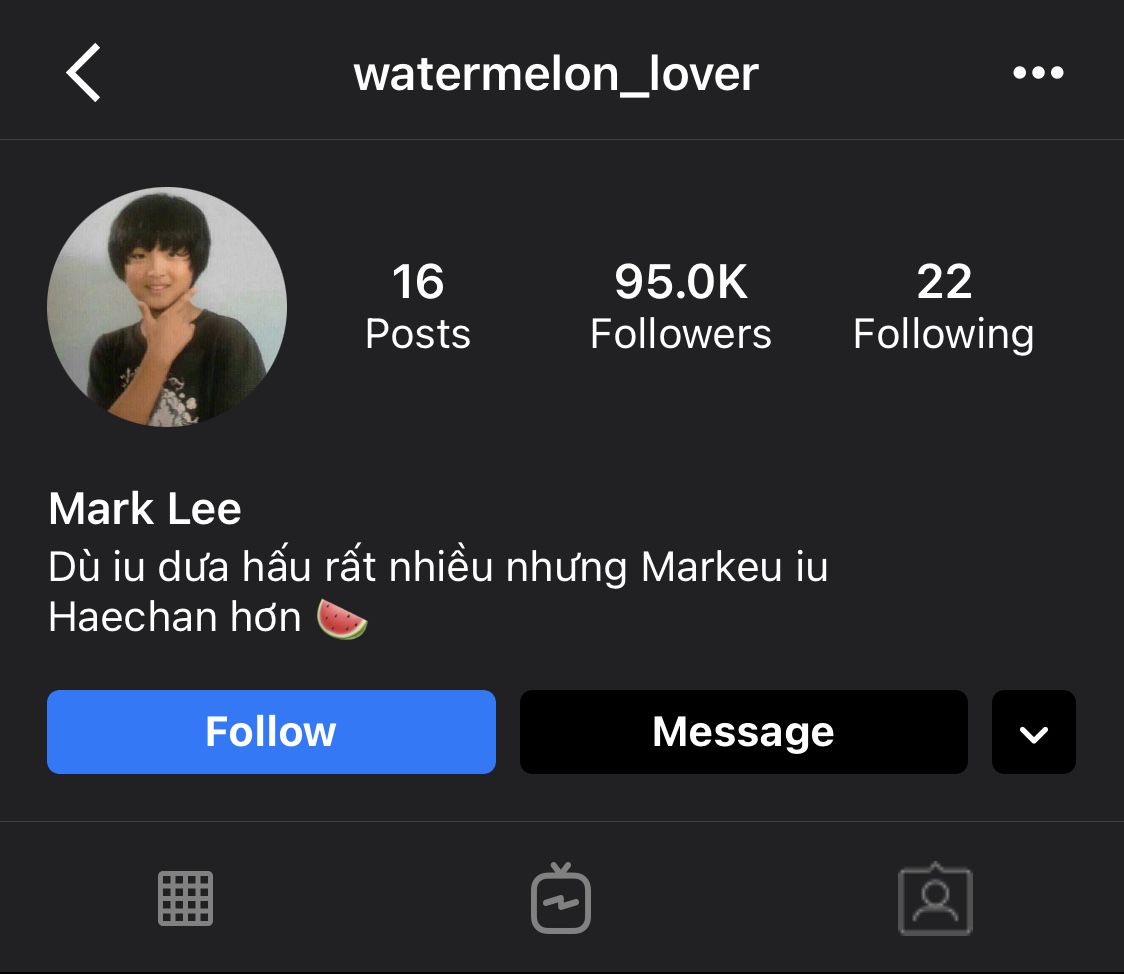
Task: Open the 22 Following list
Action: [x=943, y=306]
